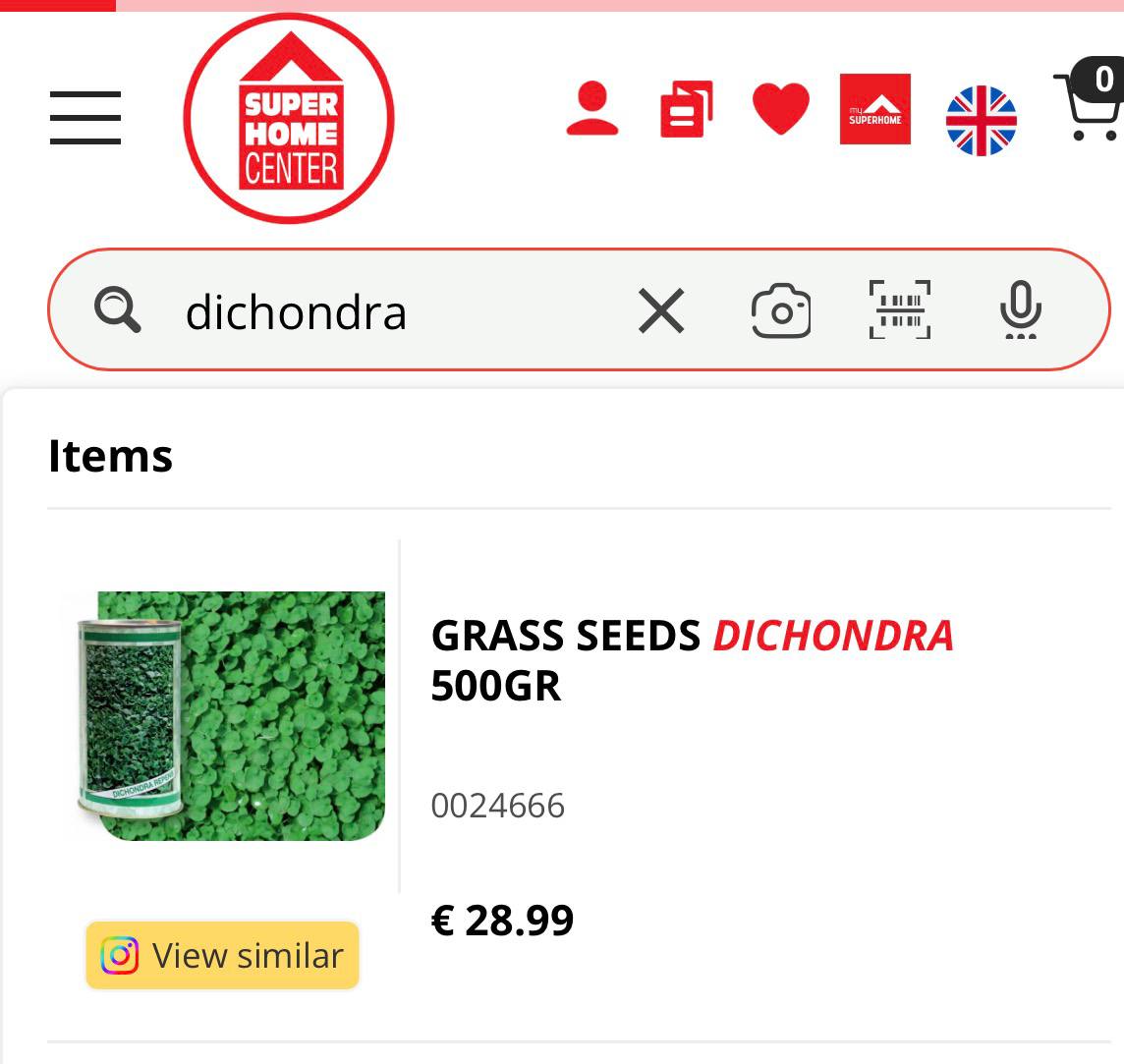
Task: Clear the search text
Action: click(661, 311)
